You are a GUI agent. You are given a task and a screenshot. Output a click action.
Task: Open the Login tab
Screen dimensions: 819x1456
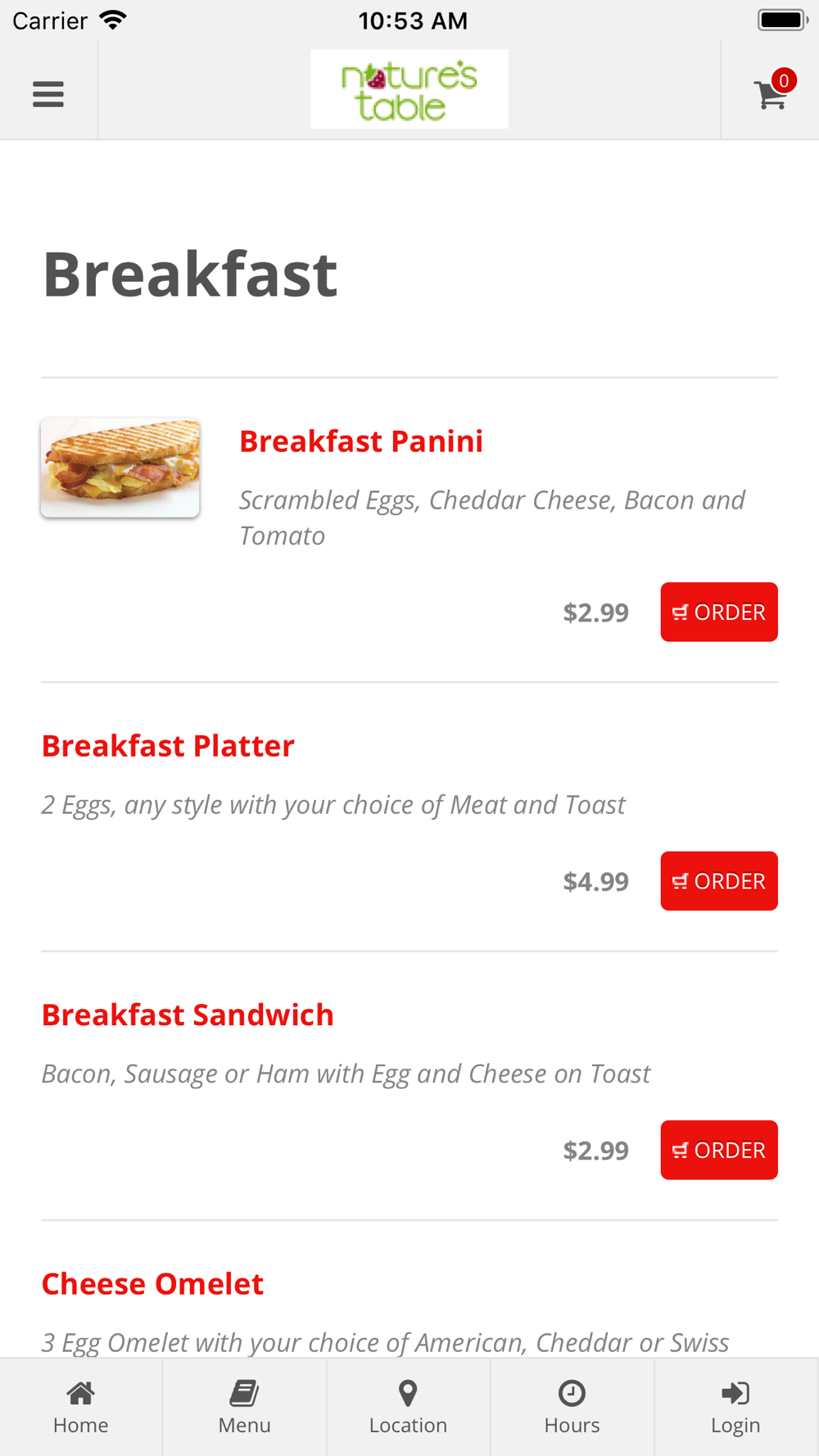pyautogui.click(x=736, y=1408)
